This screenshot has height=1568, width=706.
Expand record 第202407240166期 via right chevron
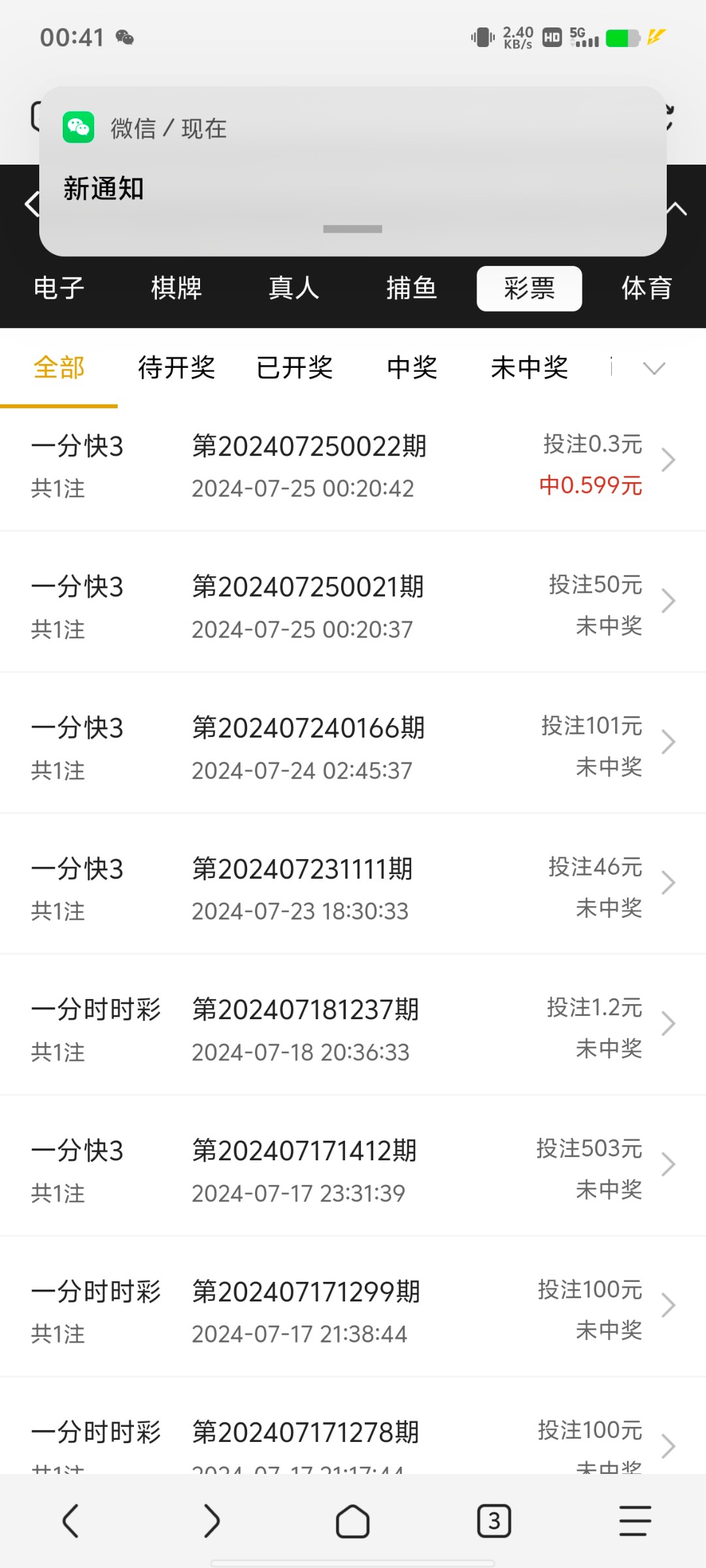coord(668,740)
